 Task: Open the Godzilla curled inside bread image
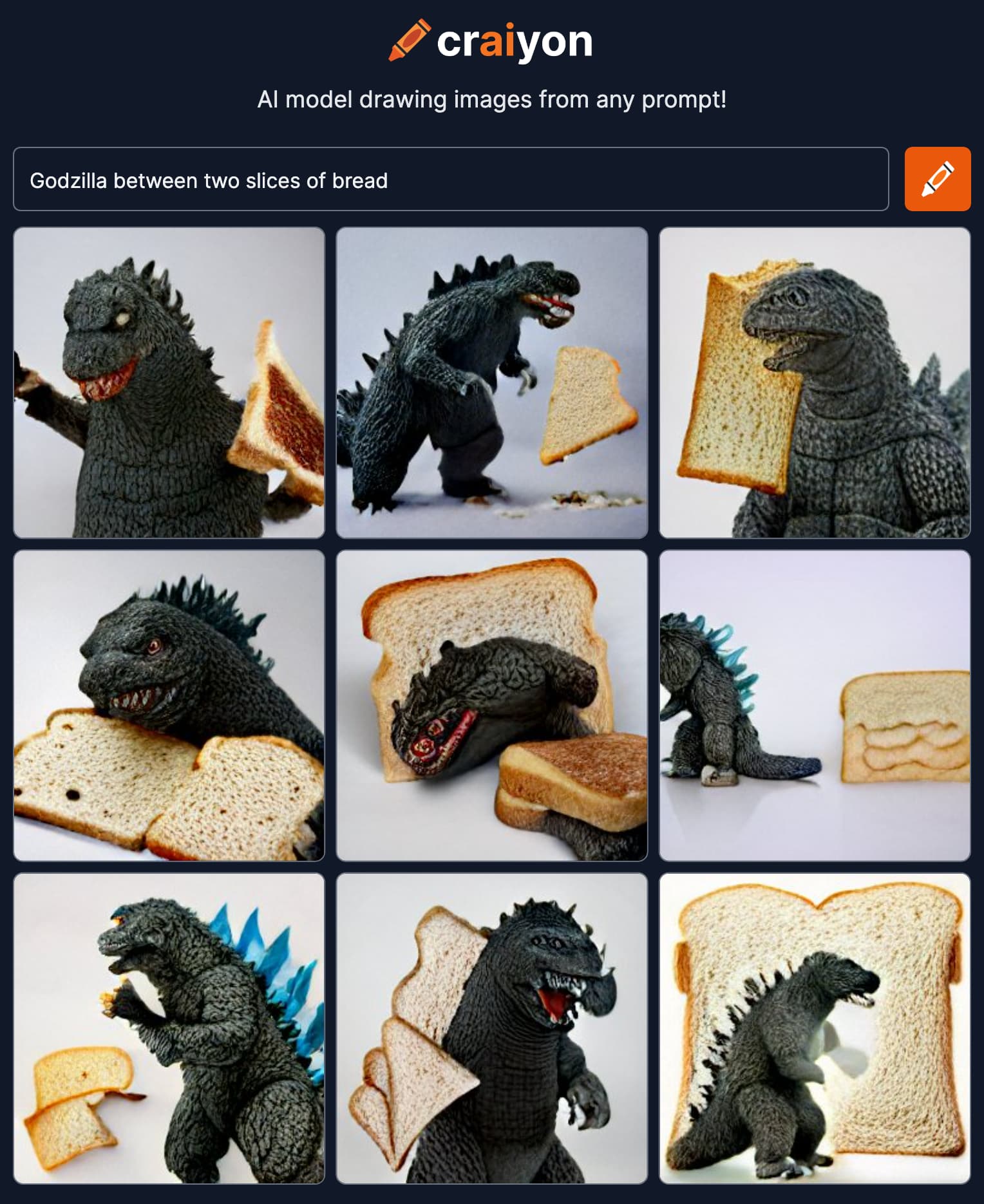click(x=491, y=706)
